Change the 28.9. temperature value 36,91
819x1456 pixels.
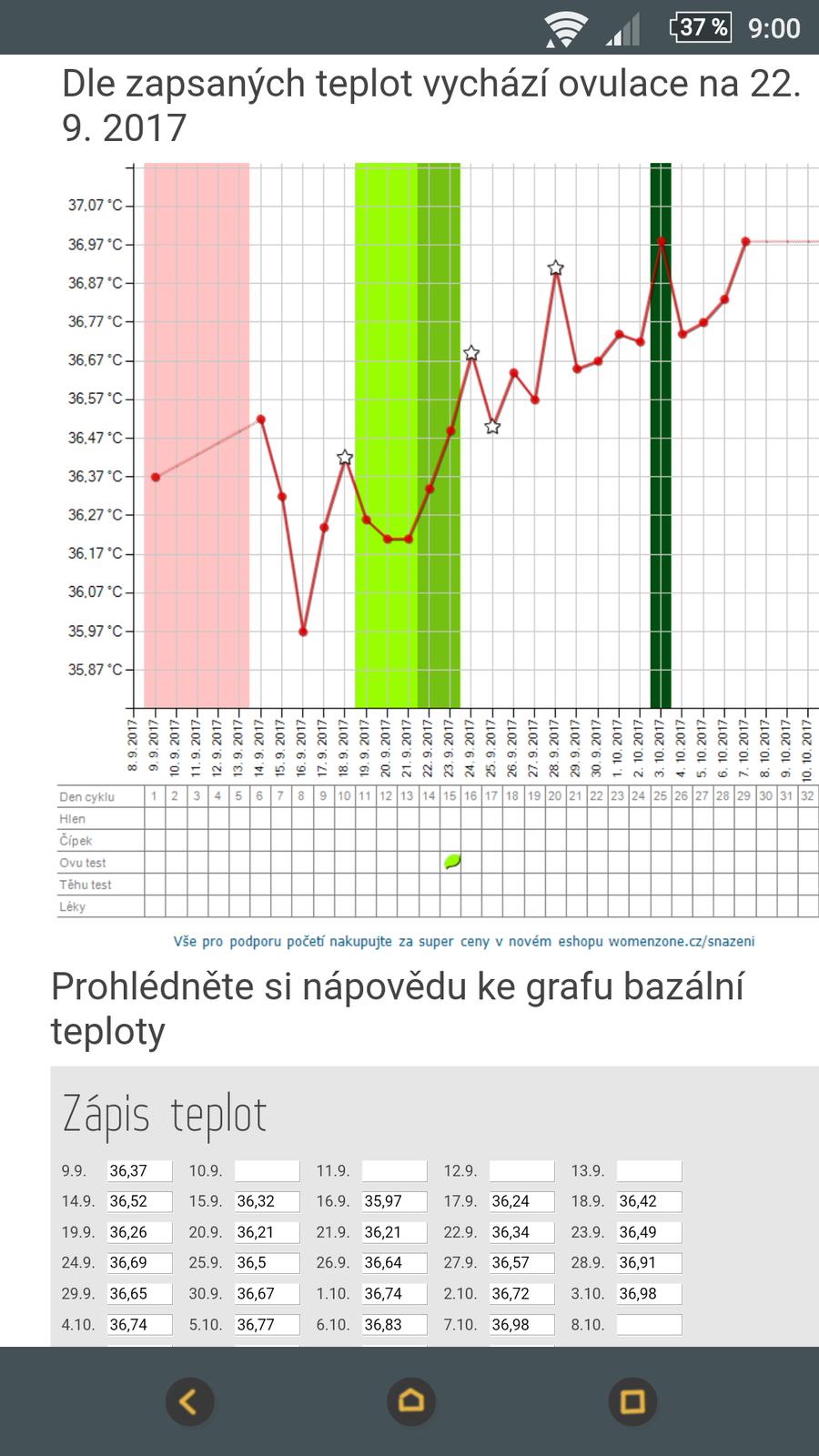point(649,1263)
